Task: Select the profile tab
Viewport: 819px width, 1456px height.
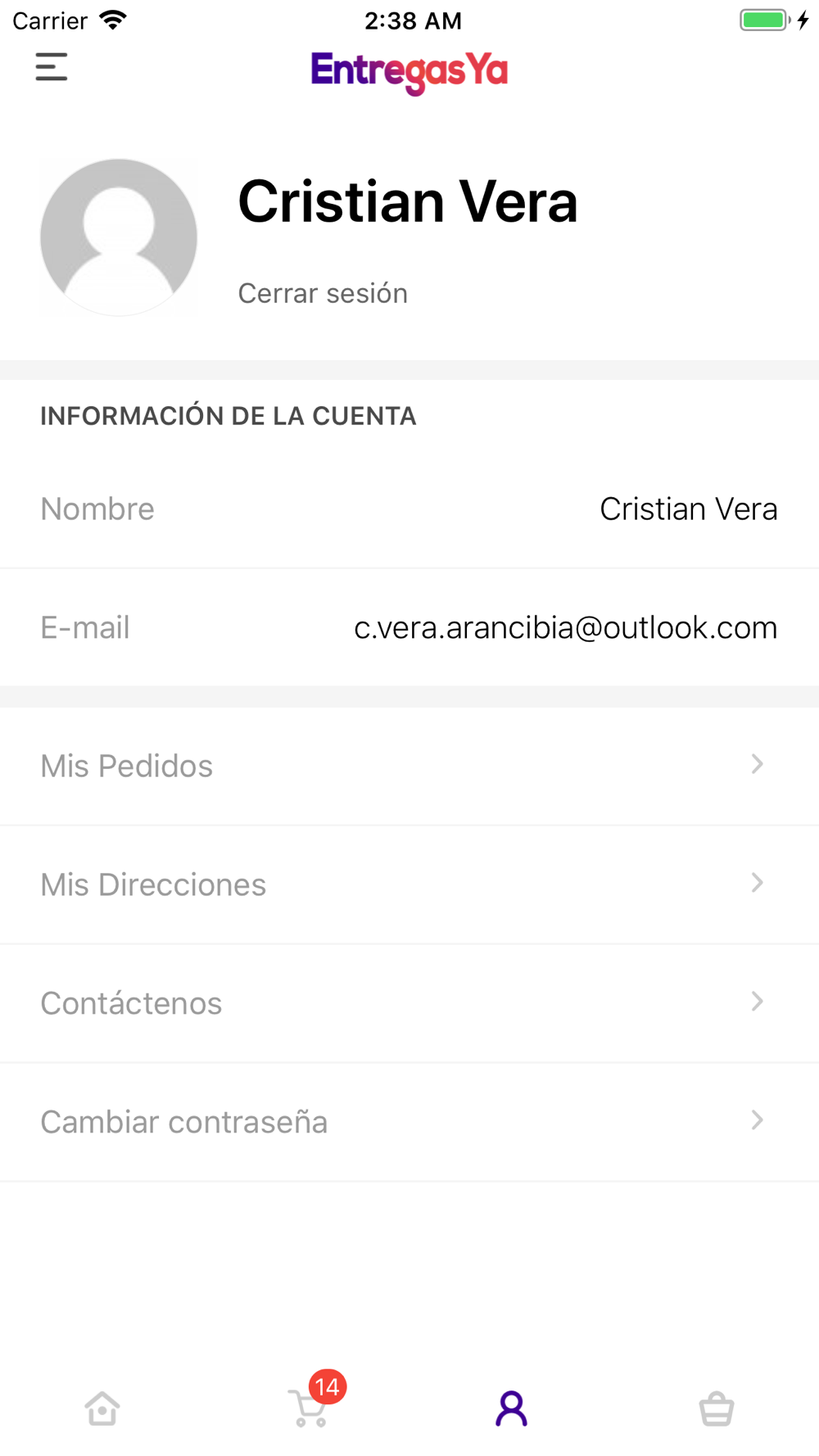Action: (511, 1409)
